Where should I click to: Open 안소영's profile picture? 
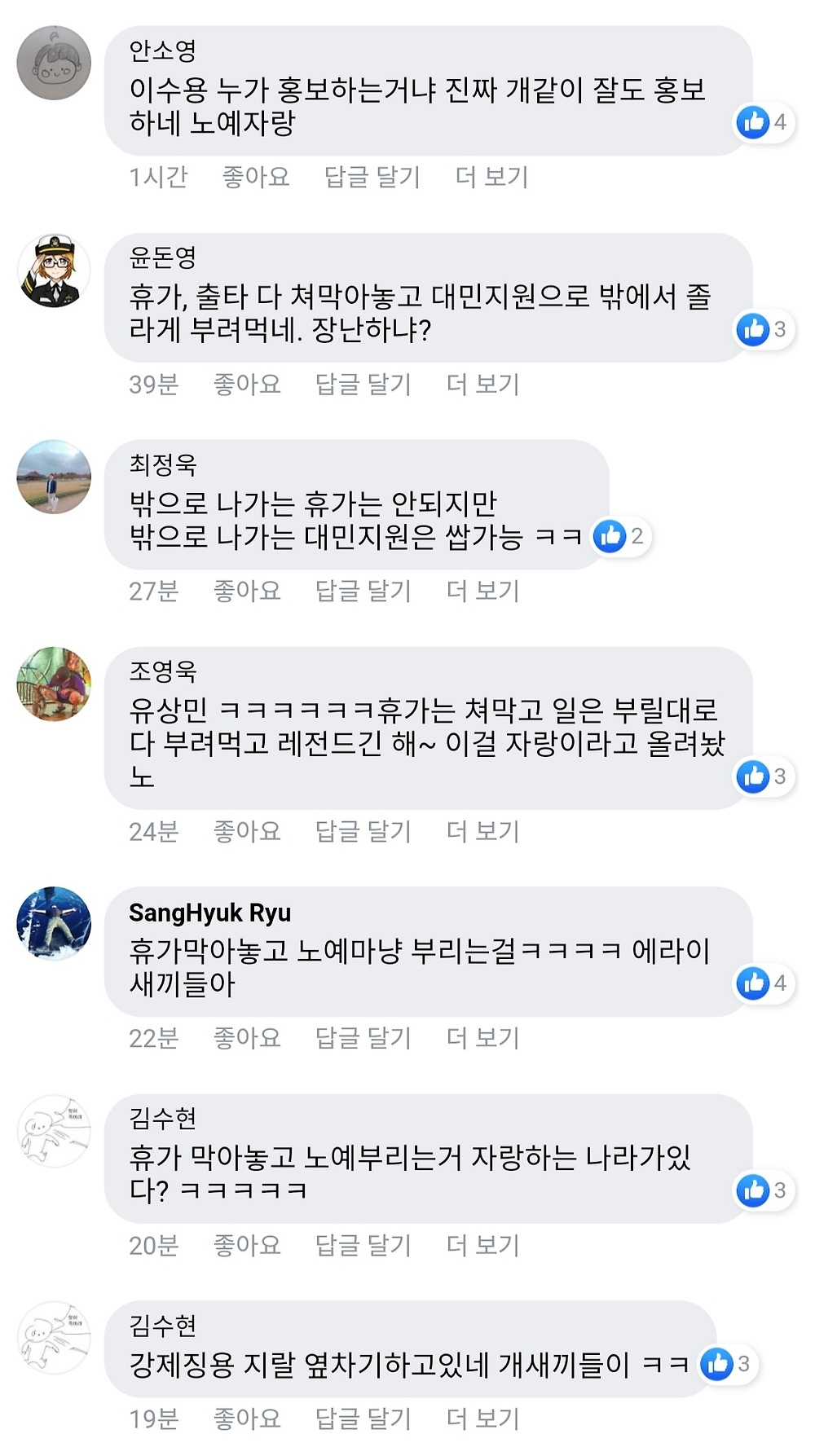coord(54,63)
